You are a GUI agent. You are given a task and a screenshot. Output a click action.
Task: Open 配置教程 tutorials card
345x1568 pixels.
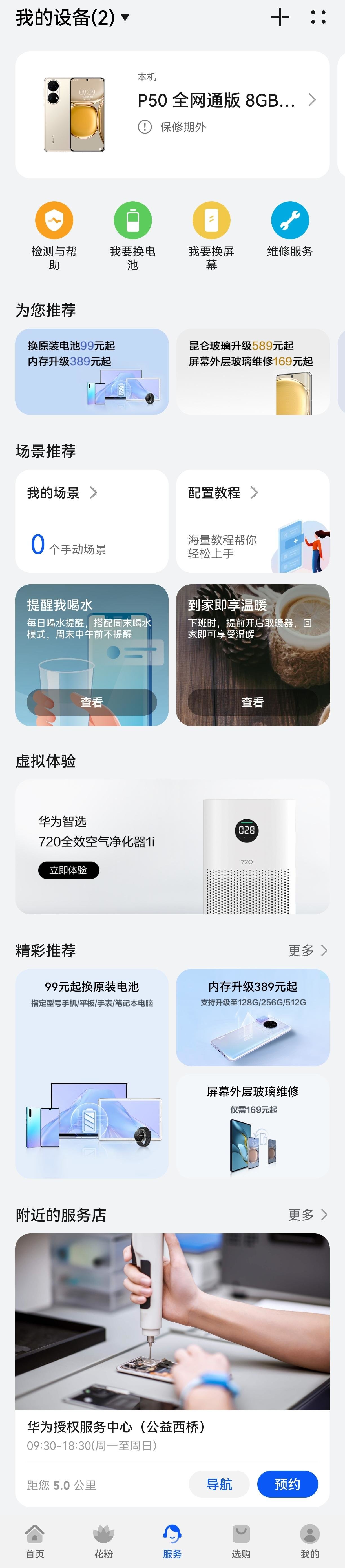253,520
